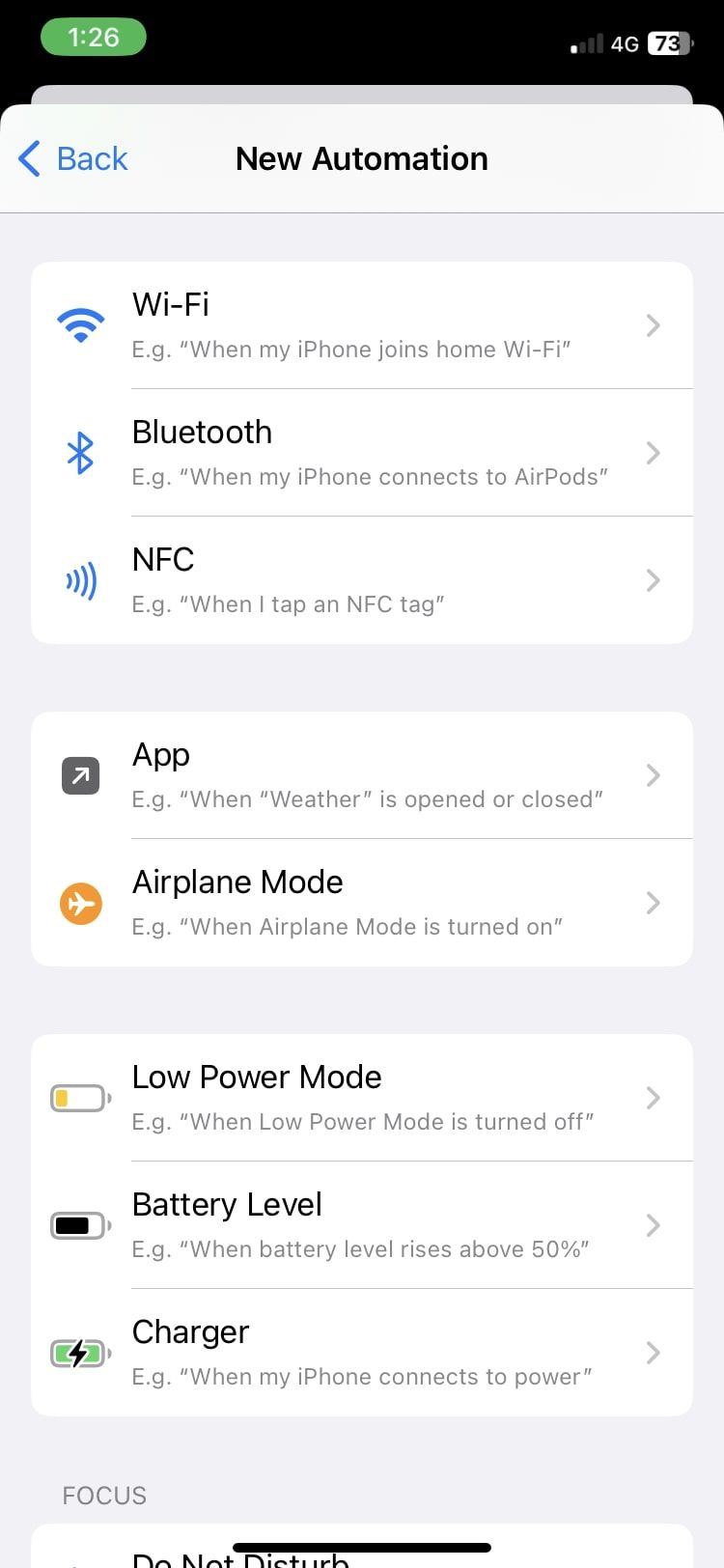Select Airplane Mode trigger
Screen dimensions: 724x1568
point(362,903)
